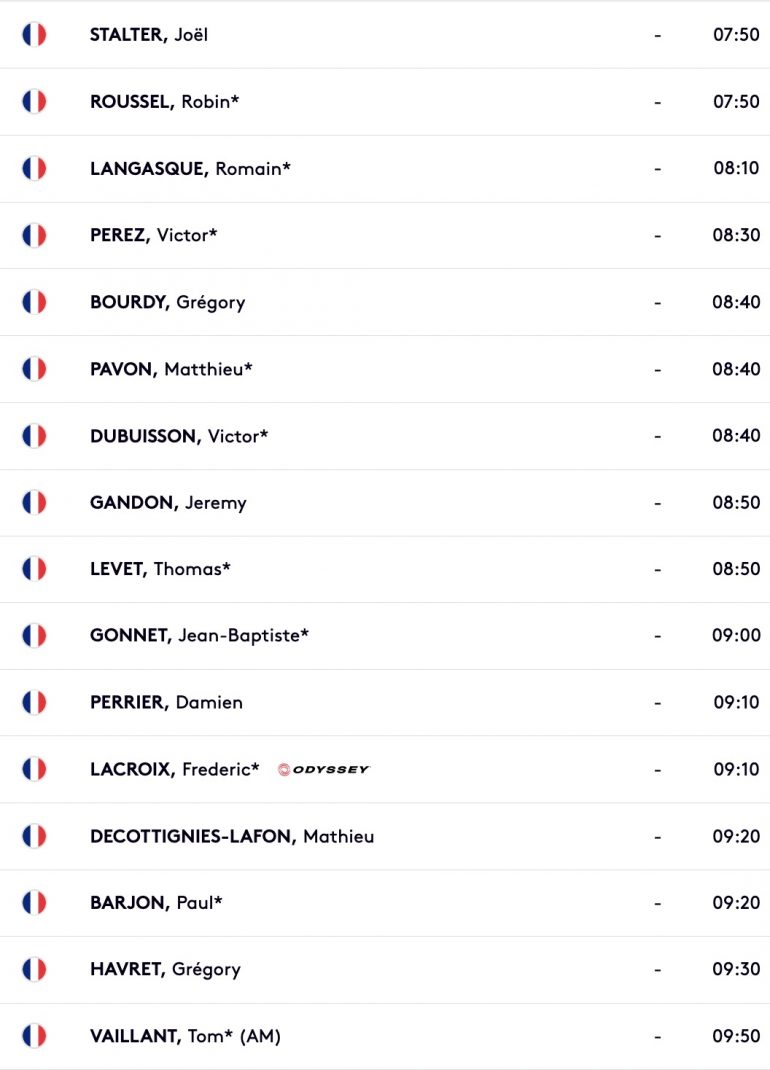
Task: Open Robin Roussel's row
Action: point(164,102)
